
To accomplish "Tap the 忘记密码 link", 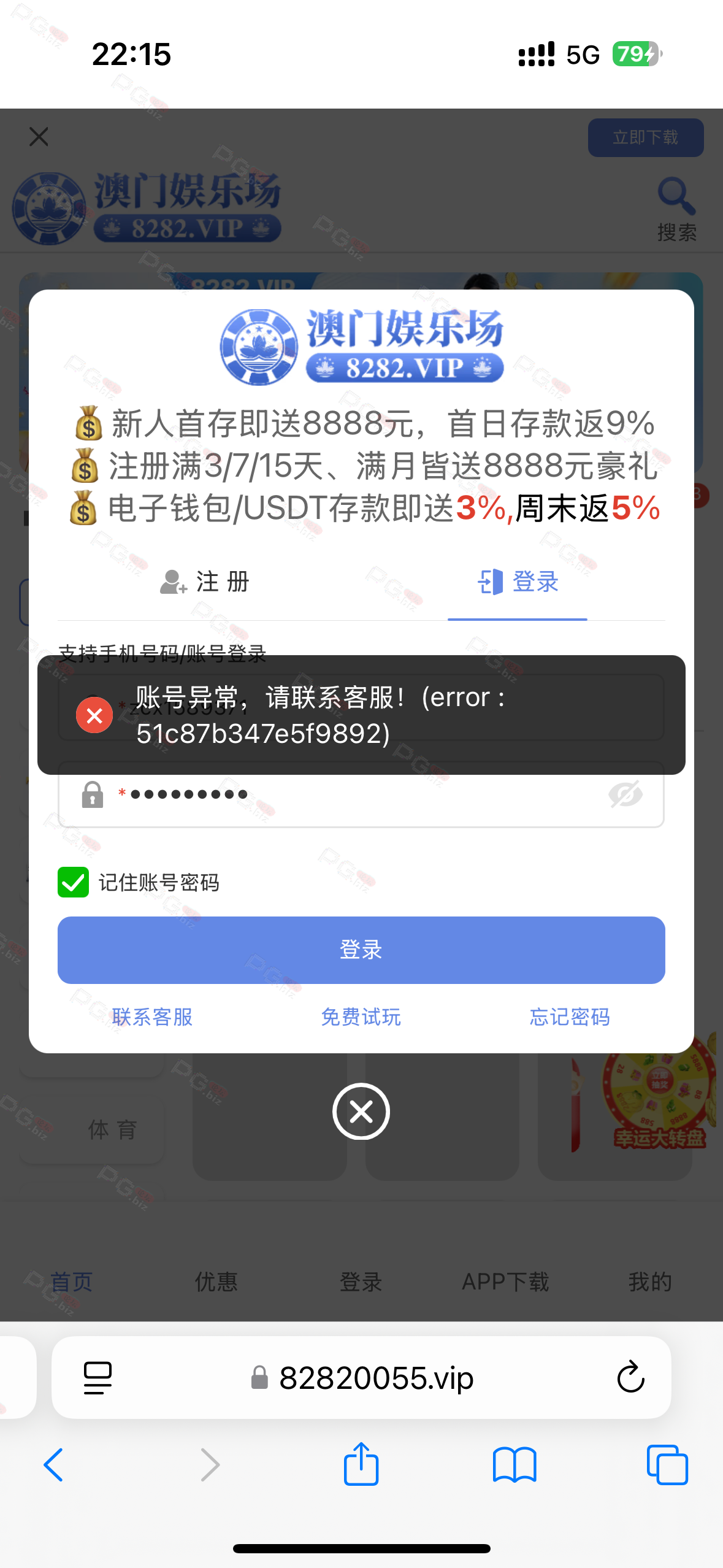I will coord(570,1017).
